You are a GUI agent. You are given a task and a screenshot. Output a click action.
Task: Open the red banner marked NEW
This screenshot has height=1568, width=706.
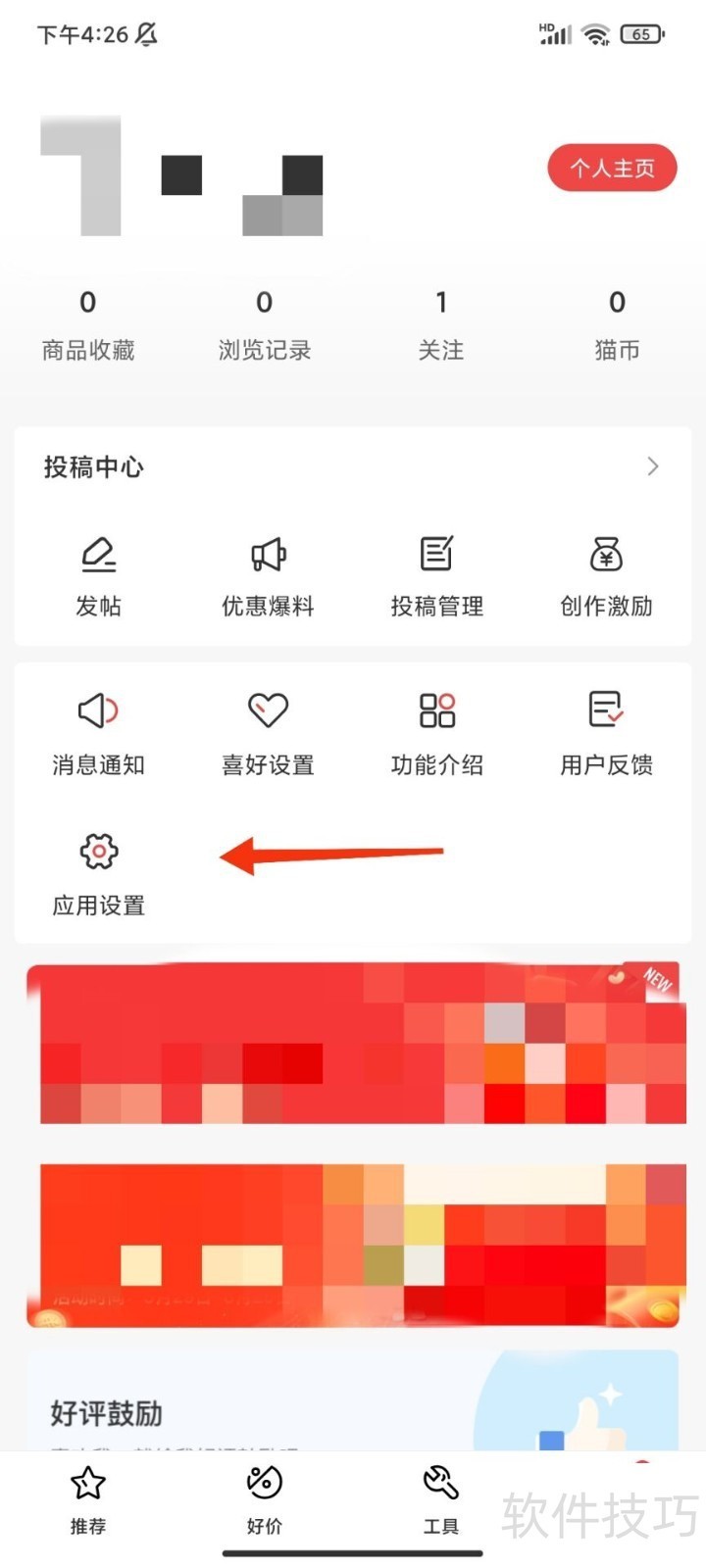(356, 1043)
